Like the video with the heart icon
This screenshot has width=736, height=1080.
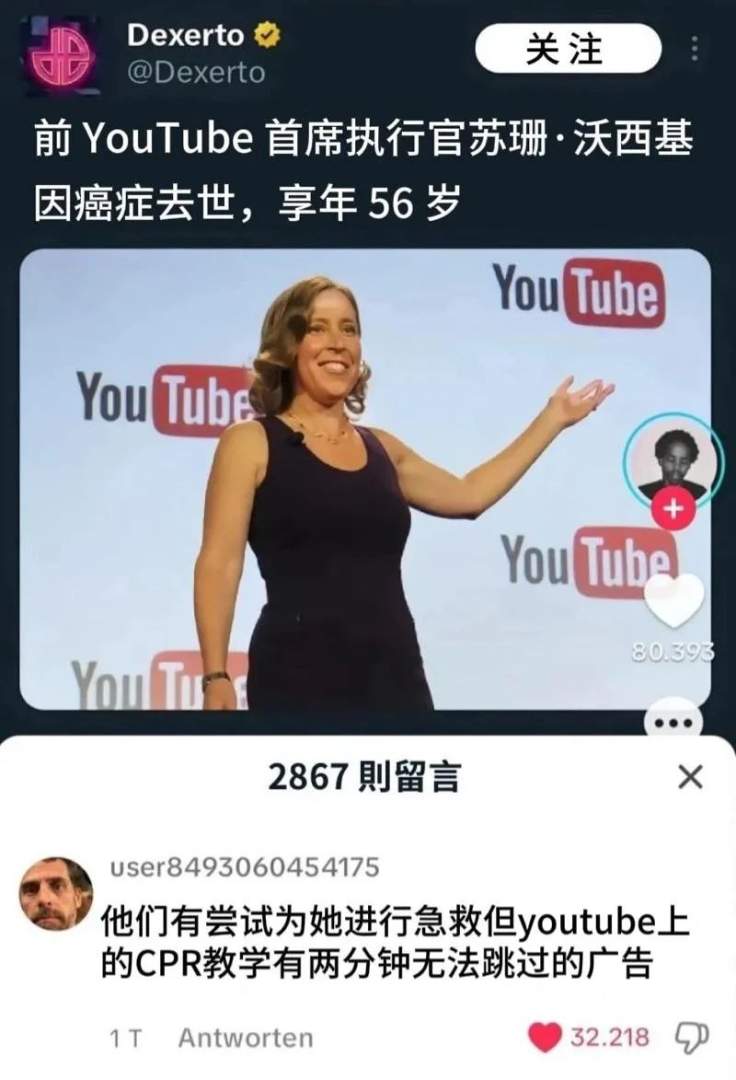point(673,600)
